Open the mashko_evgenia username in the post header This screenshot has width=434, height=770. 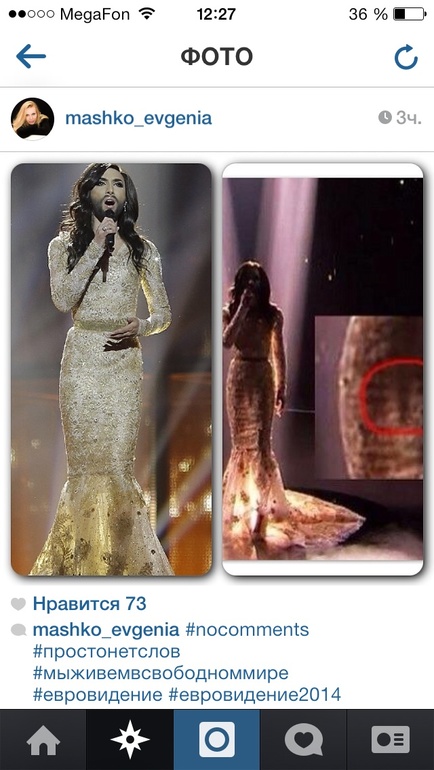click(x=138, y=118)
